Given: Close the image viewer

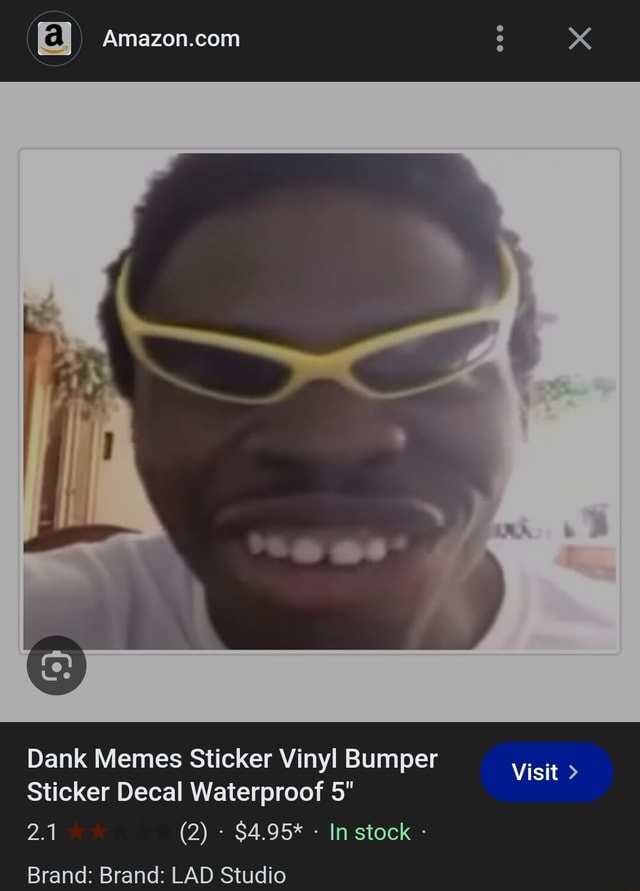Looking at the screenshot, I should click(579, 39).
